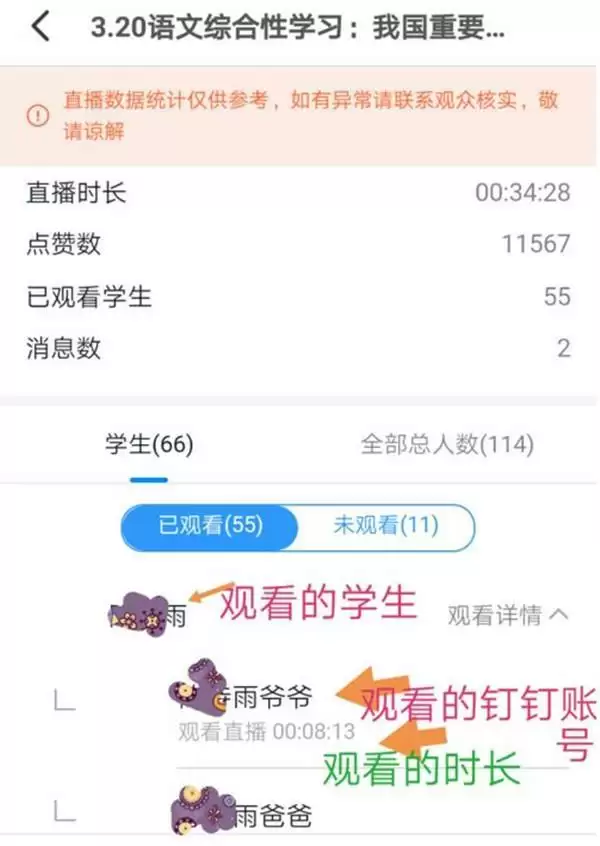
Task: Show the 未观看(11) student list
Action: (x=385, y=527)
